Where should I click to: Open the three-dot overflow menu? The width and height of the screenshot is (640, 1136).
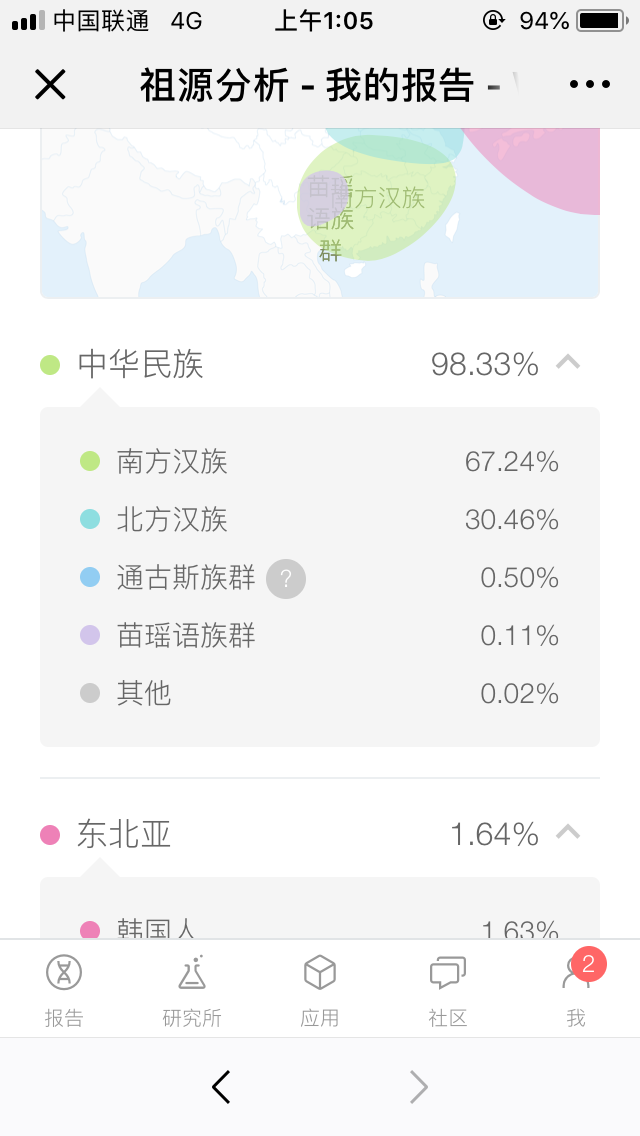589,85
